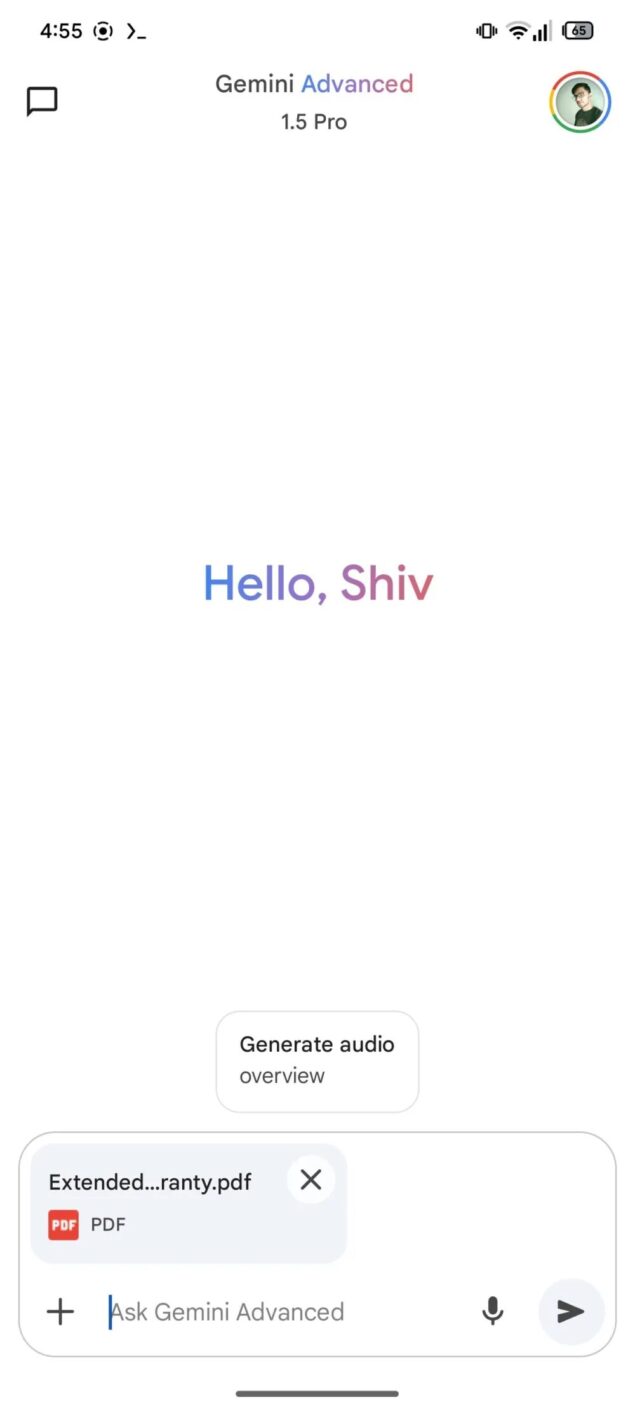Screen dimensions: 635x1412
Task: Start voice input with the microphone
Action: 492,1311
